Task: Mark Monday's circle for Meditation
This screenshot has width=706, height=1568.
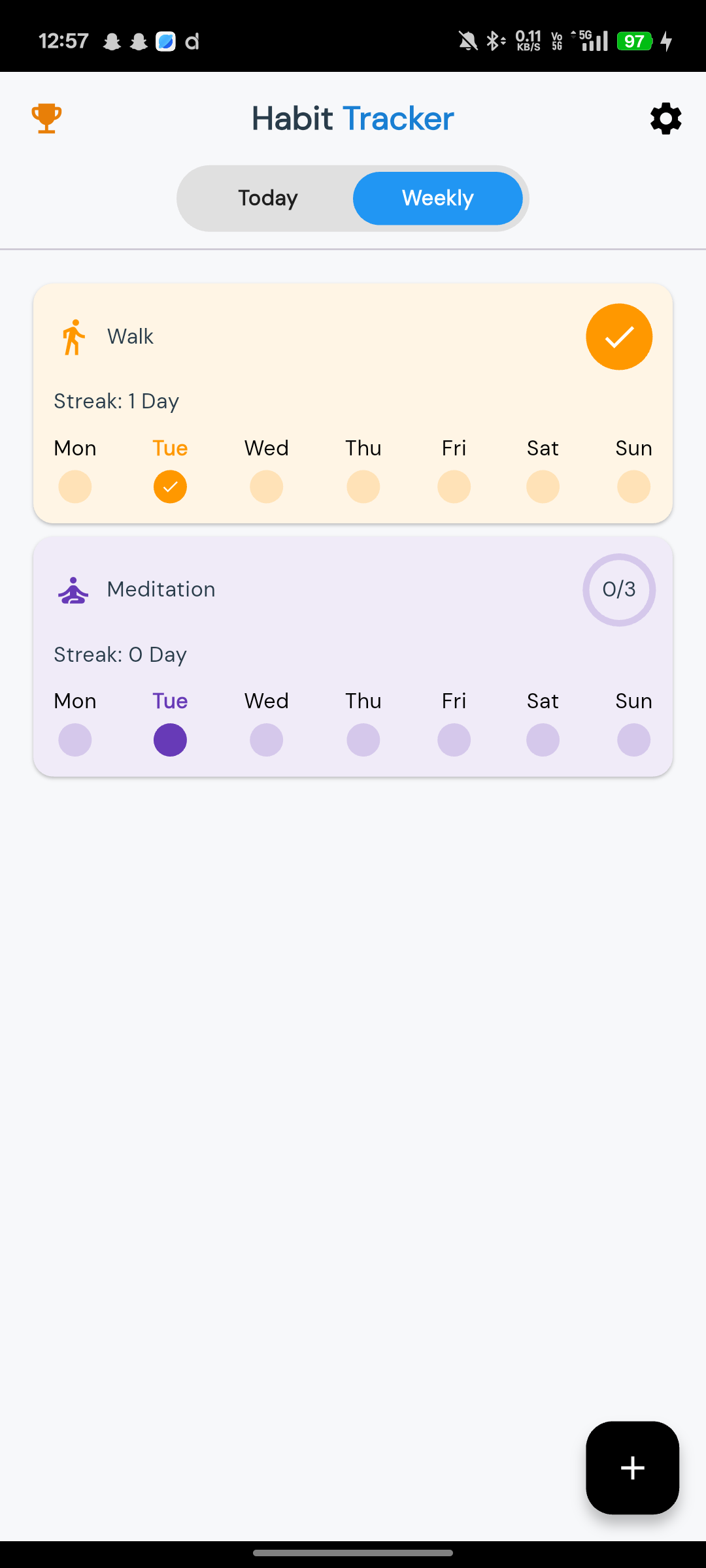Action: 75,740
